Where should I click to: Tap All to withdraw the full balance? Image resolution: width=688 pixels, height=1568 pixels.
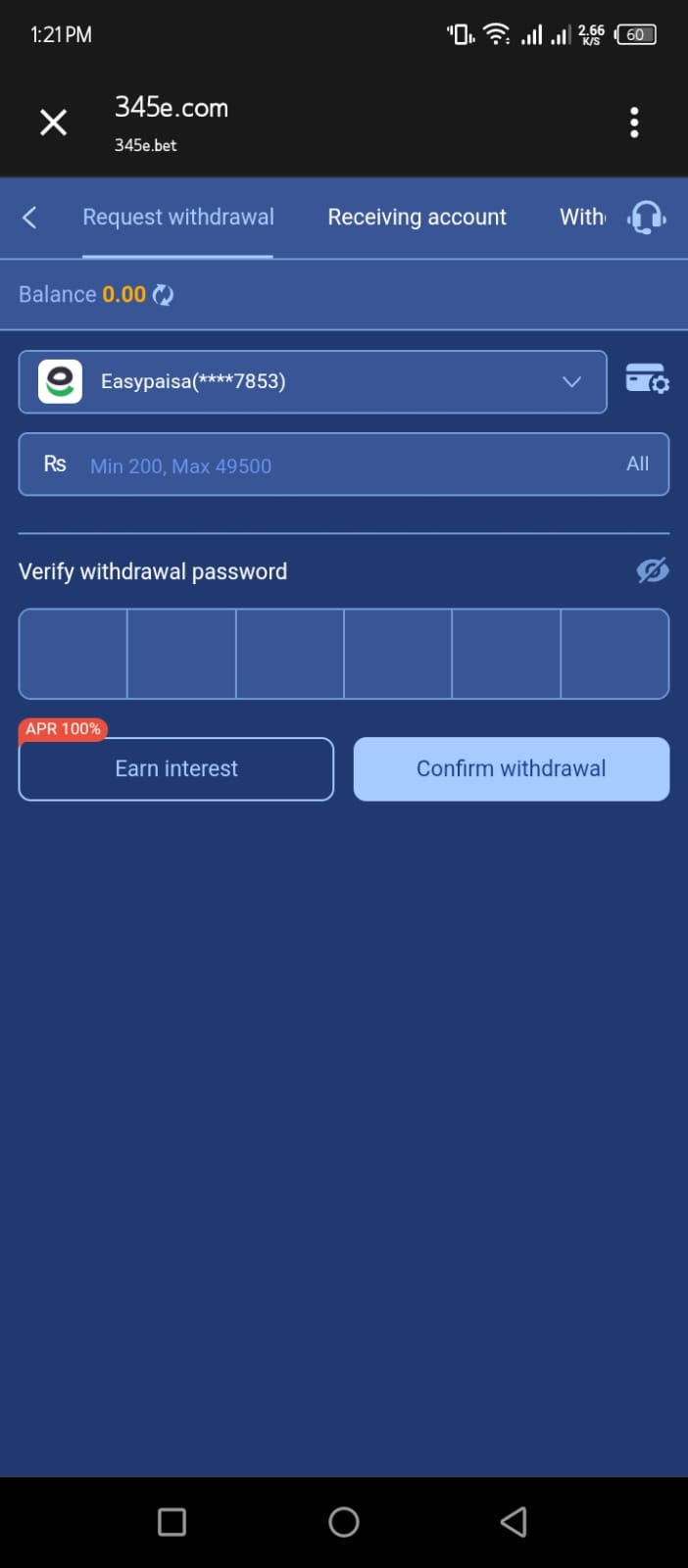click(x=637, y=464)
